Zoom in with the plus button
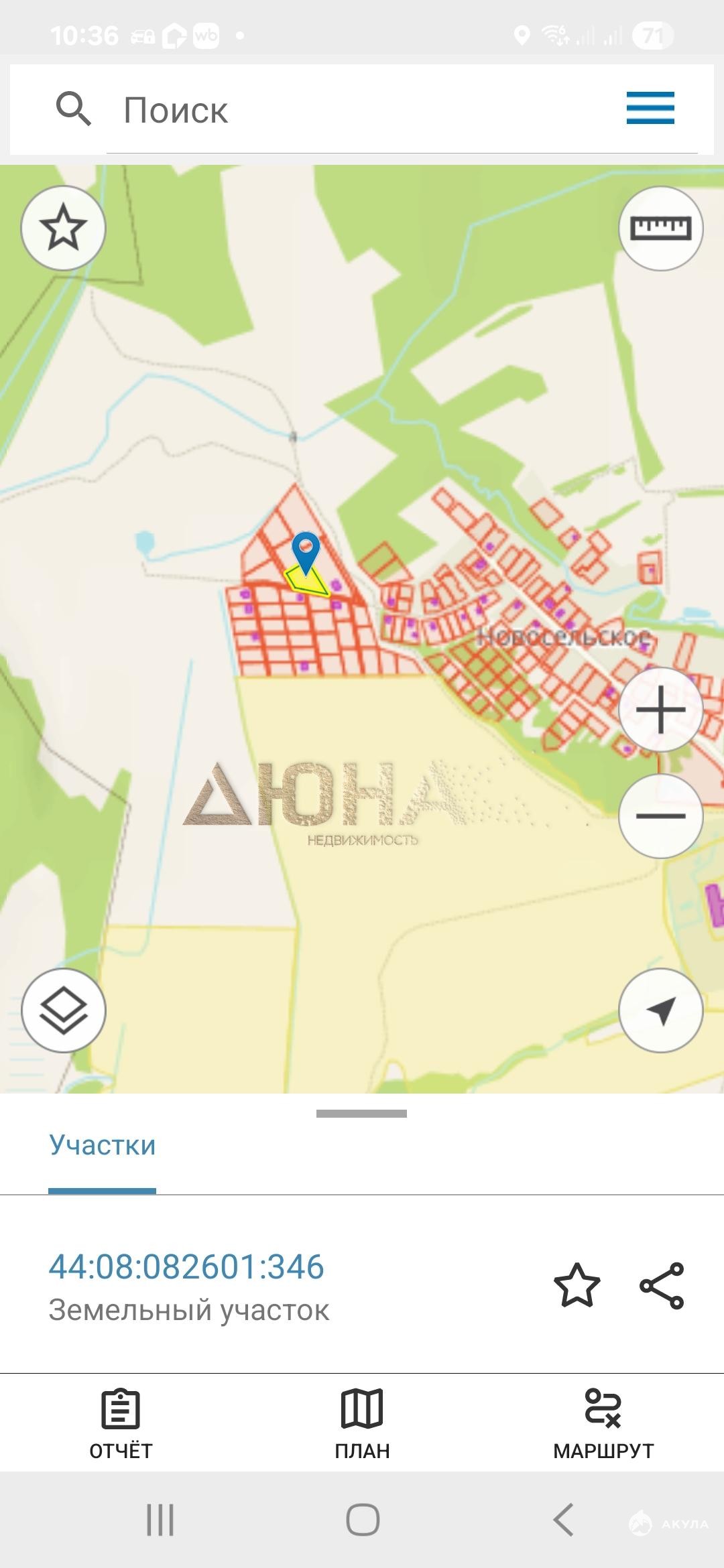The width and height of the screenshot is (724, 1568). pos(660,710)
